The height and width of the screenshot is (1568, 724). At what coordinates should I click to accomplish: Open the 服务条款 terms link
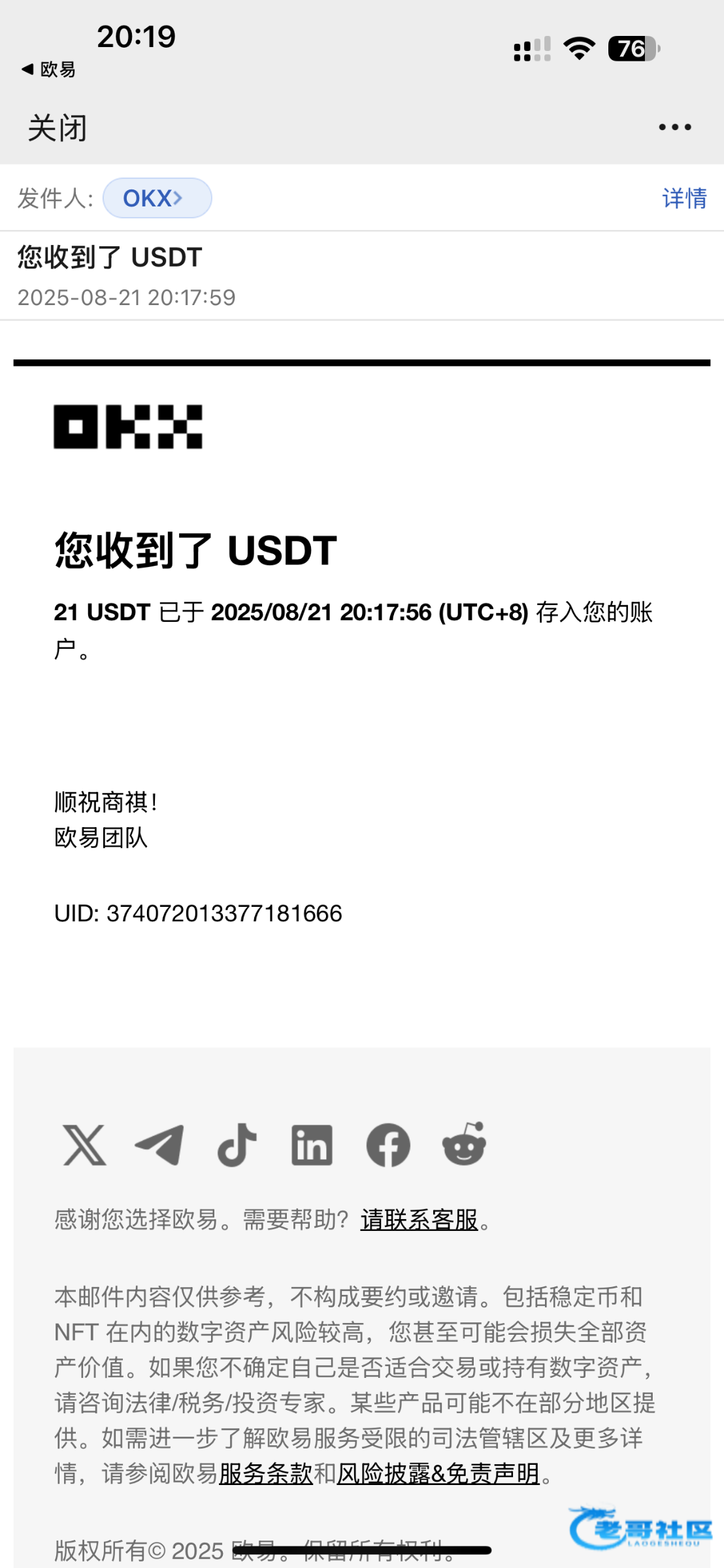266,1473
